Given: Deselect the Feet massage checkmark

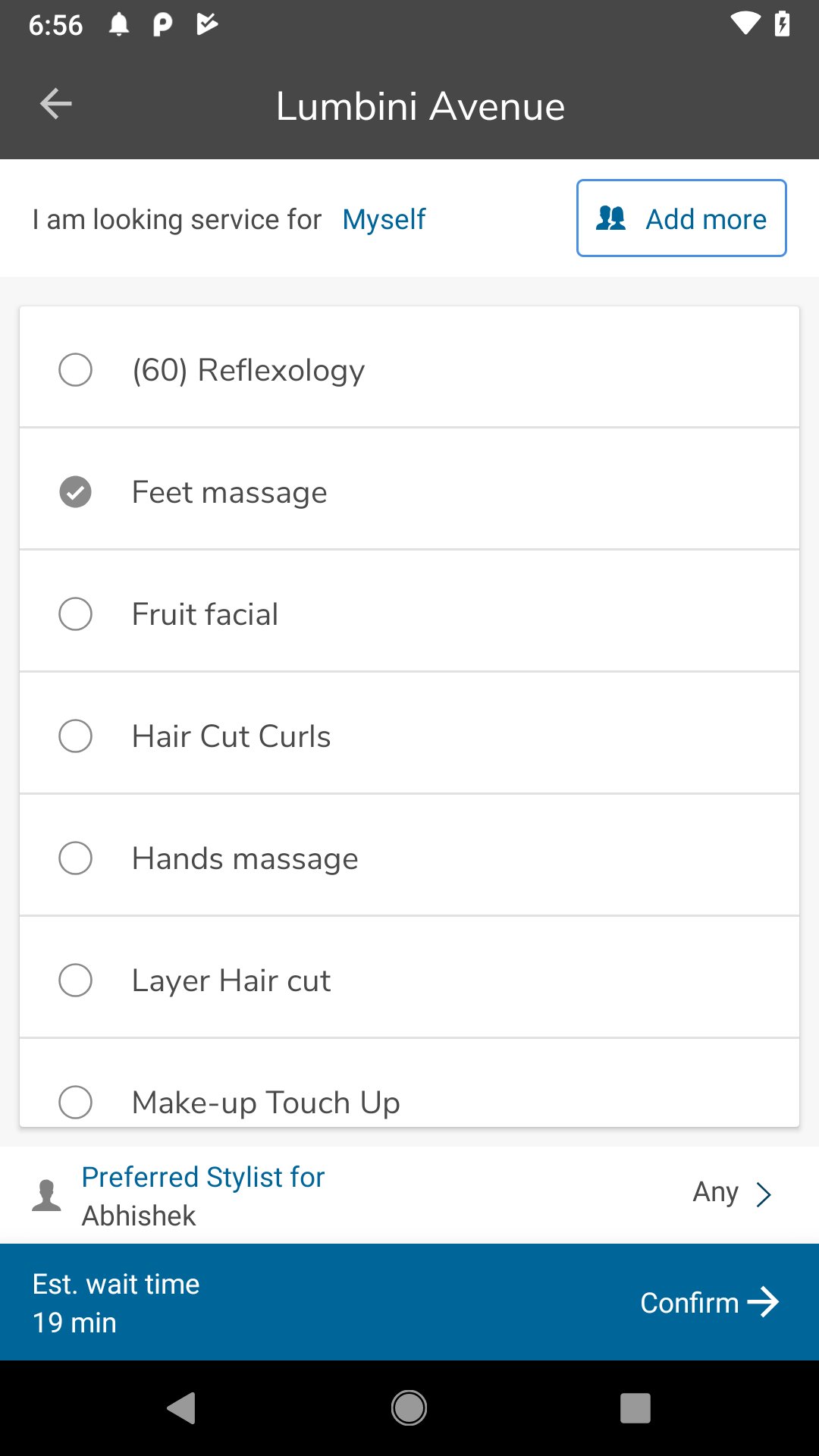Looking at the screenshot, I should coord(74,491).
